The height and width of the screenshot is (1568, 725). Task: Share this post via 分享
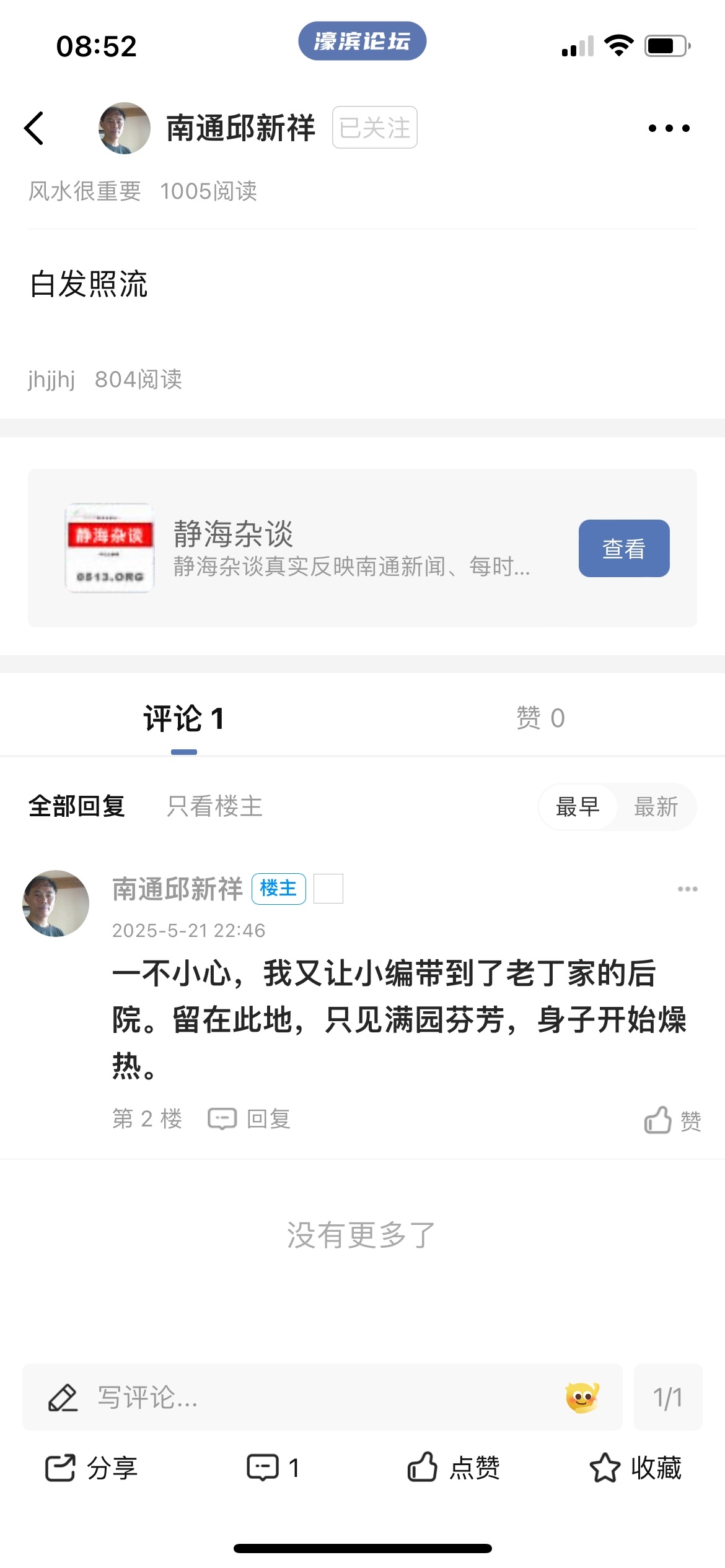point(91,1468)
